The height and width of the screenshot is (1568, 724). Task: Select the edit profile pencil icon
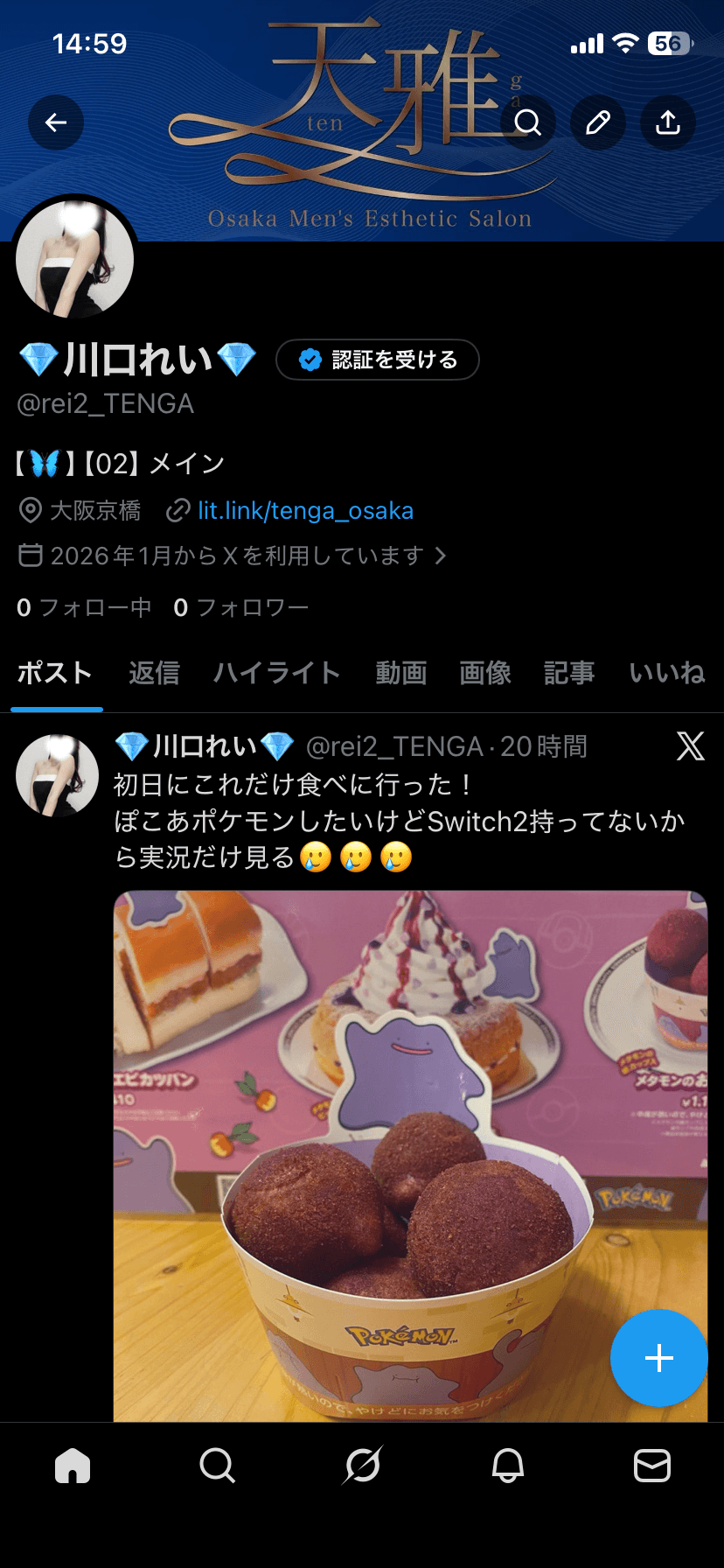[x=598, y=123]
